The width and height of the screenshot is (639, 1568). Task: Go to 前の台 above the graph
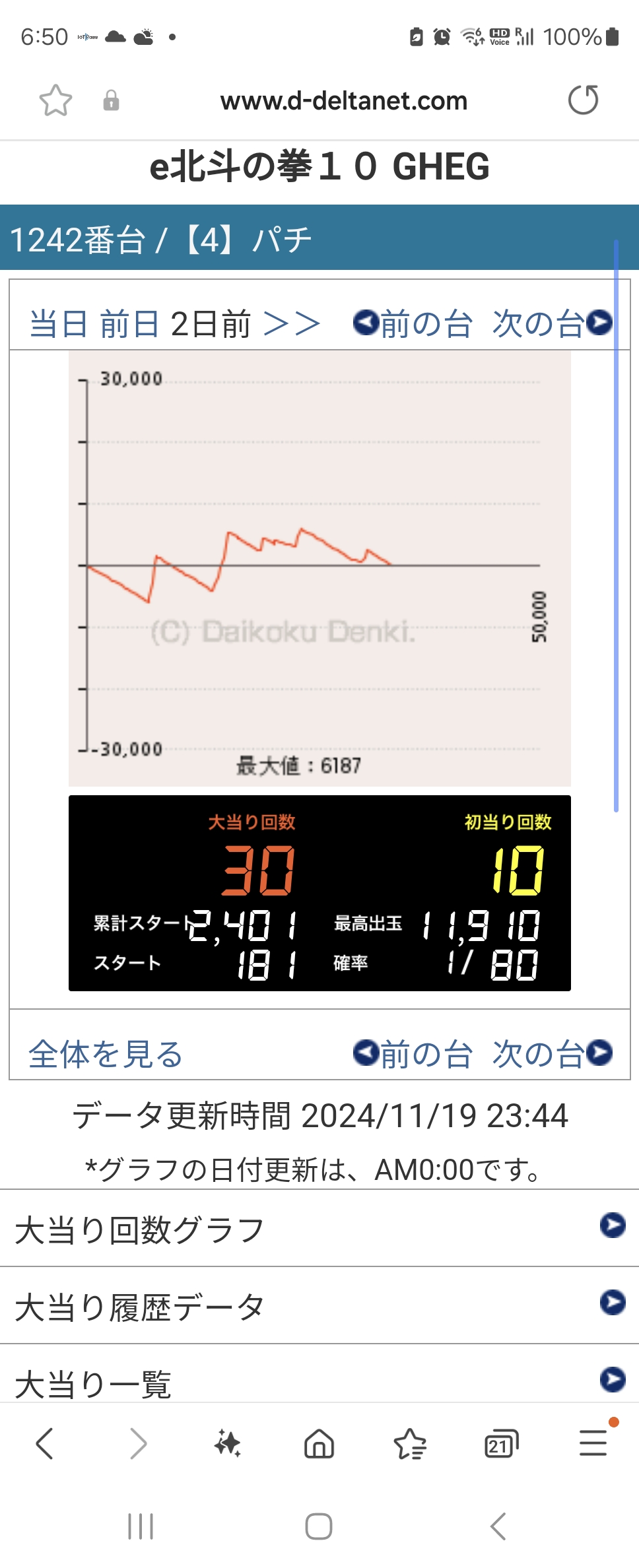point(413,324)
